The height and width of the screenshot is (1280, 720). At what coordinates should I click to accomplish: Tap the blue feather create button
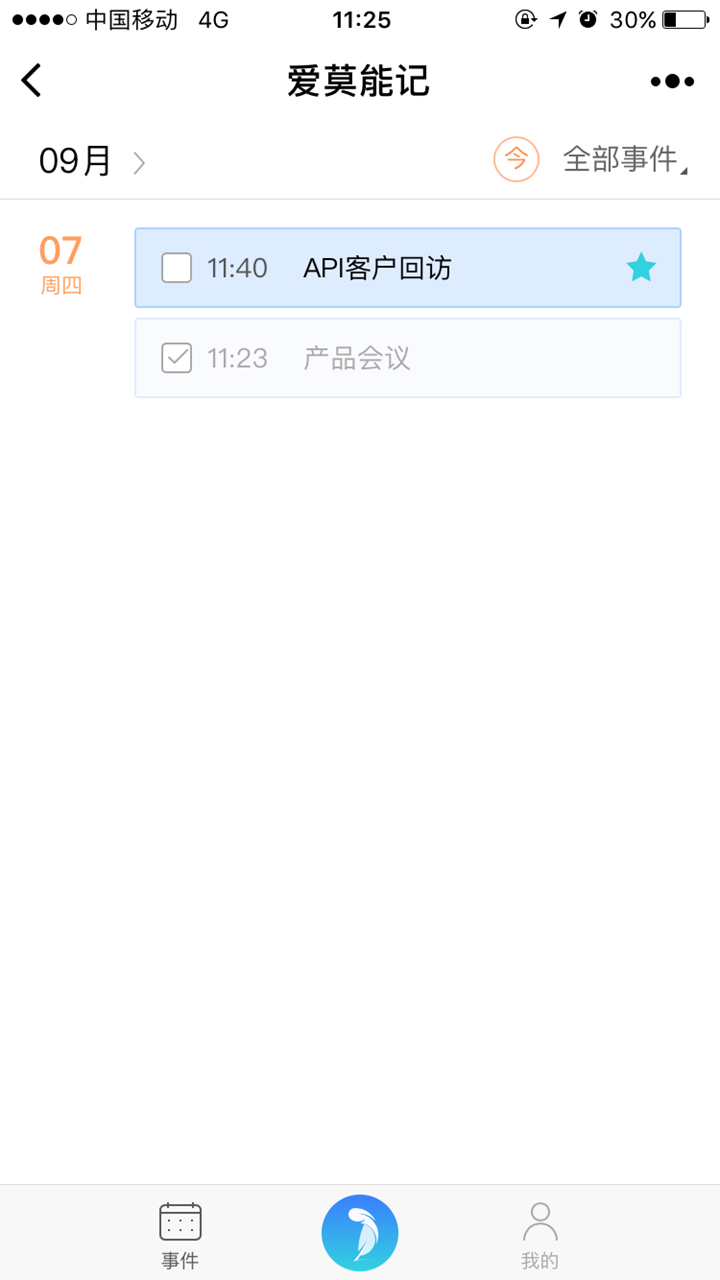(x=360, y=1233)
